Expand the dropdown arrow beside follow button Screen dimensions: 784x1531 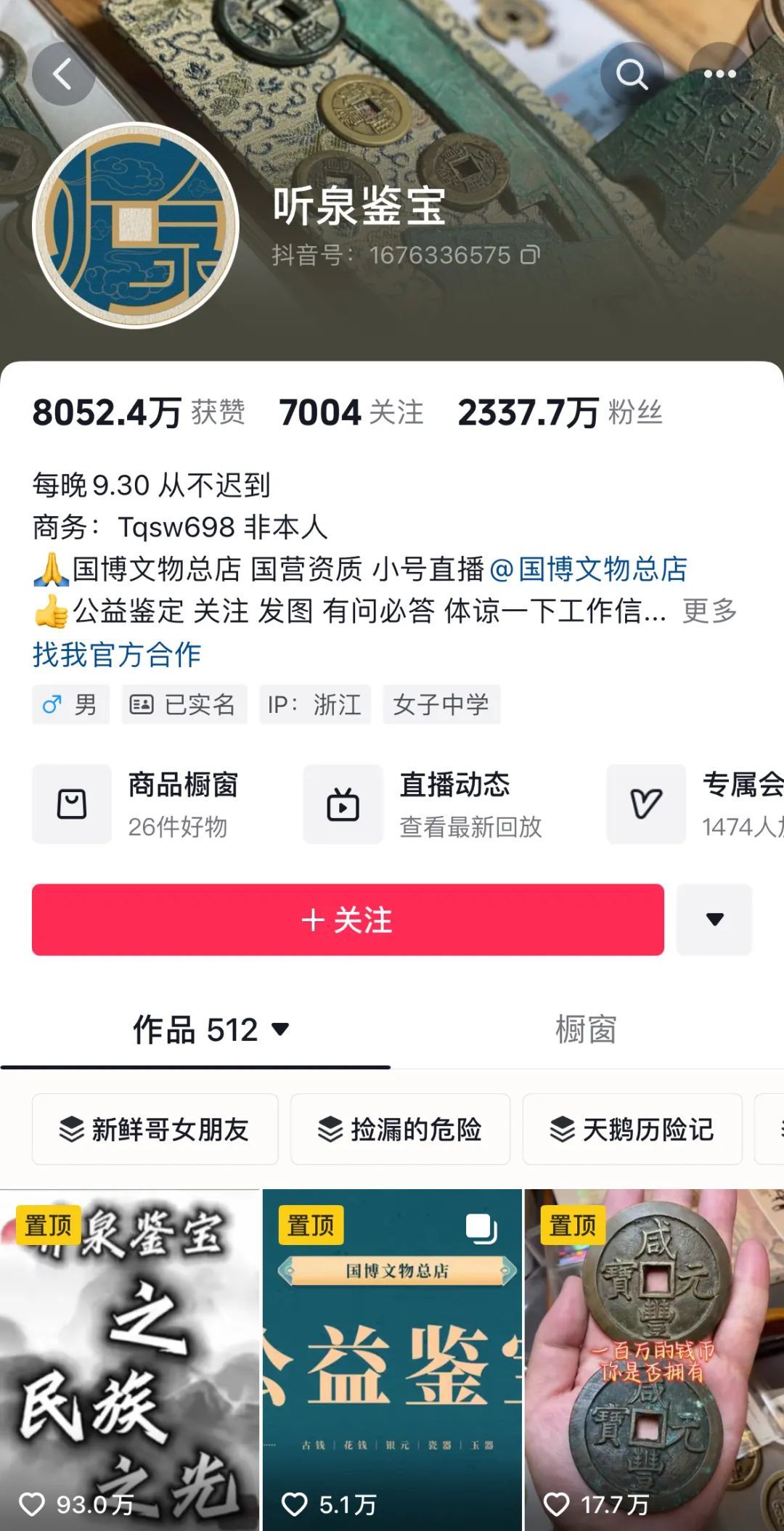click(x=714, y=920)
